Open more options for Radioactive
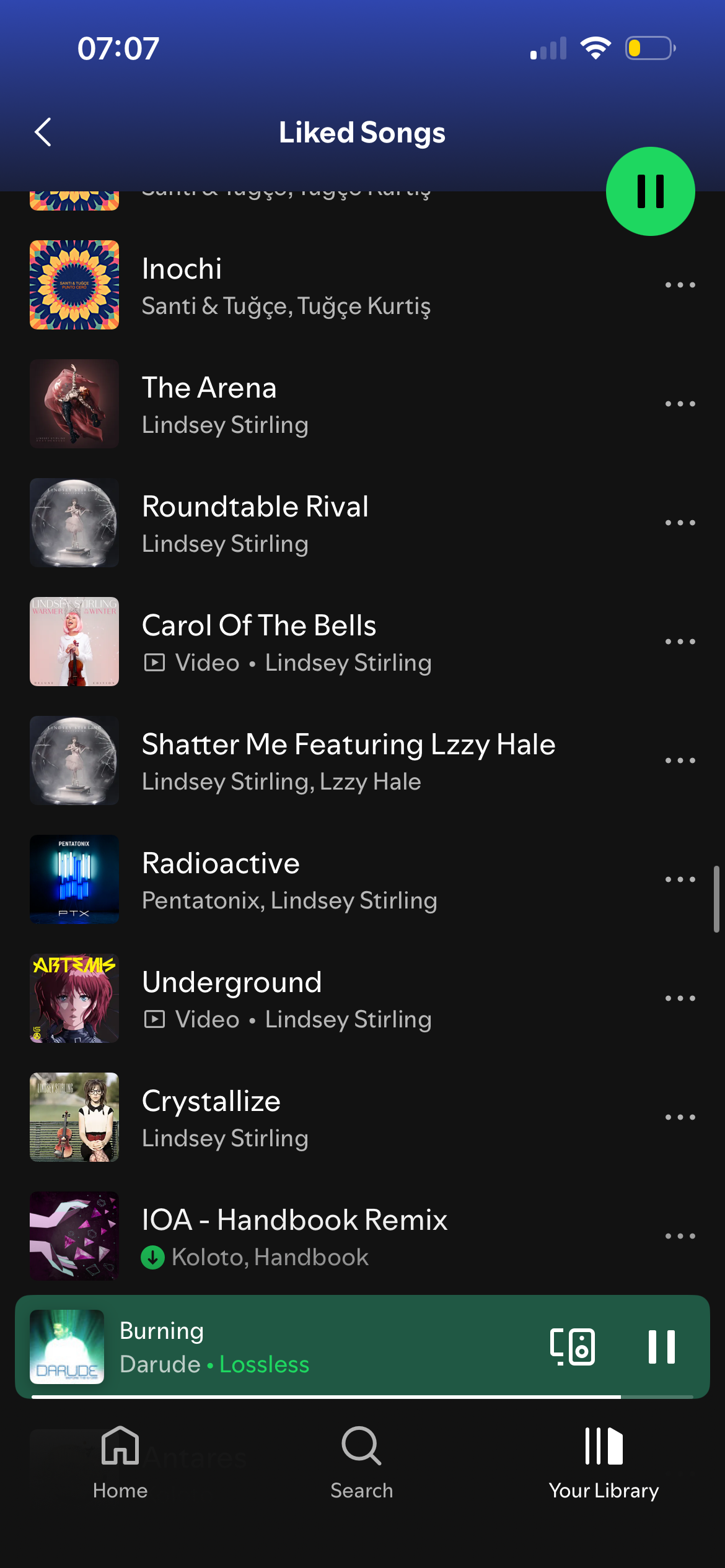This screenshot has height=1568, width=725. pos(680,879)
